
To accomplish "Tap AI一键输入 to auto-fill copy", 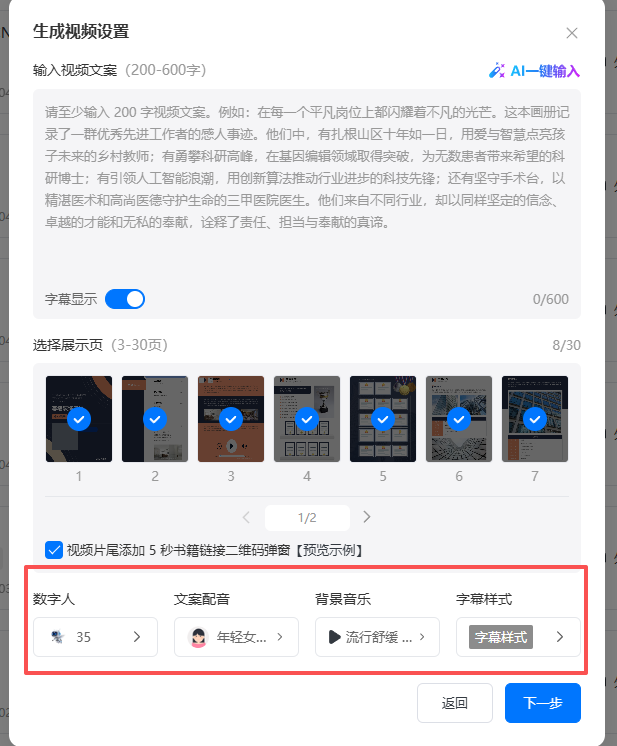I will [534, 70].
